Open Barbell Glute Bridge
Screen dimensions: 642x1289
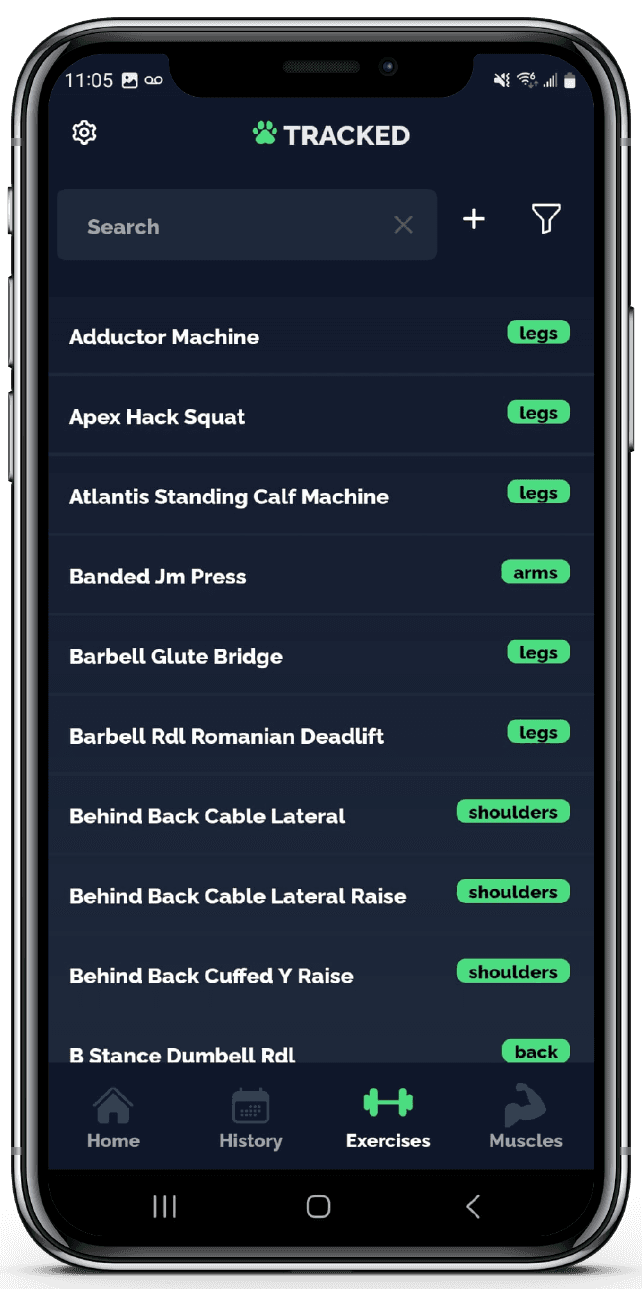(176, 657)
